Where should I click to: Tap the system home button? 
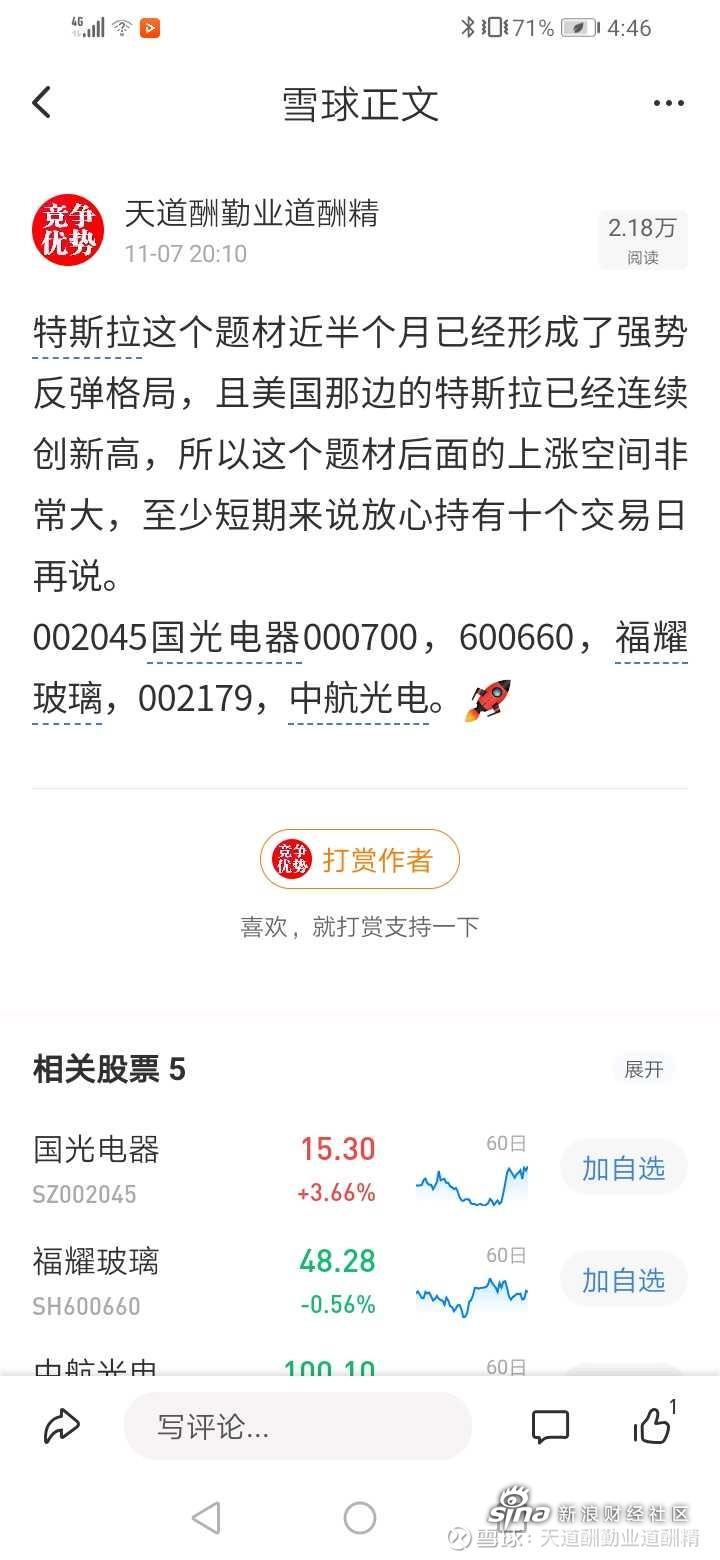[x=360, y=1518]
